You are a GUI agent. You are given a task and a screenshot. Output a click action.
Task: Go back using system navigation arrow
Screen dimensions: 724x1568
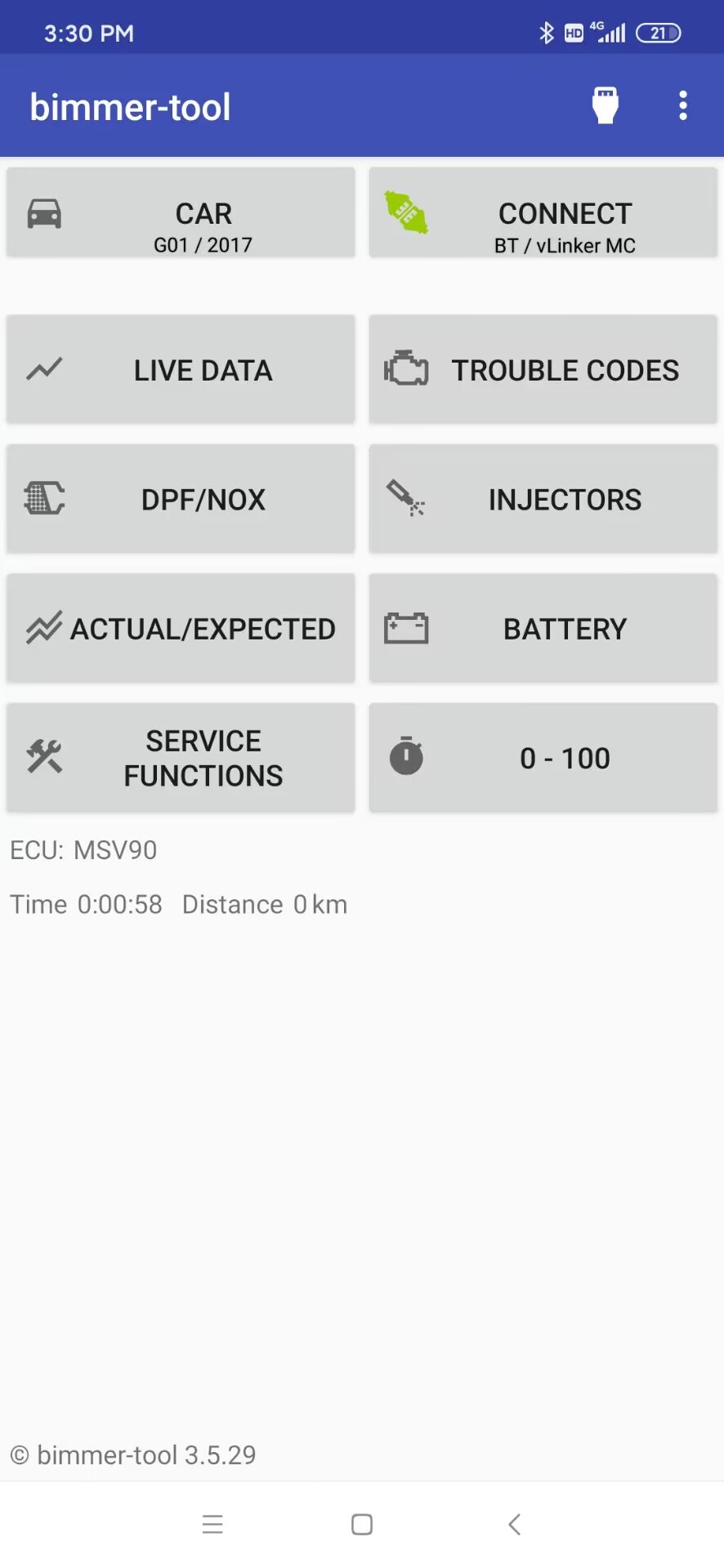coord(514,1524)
